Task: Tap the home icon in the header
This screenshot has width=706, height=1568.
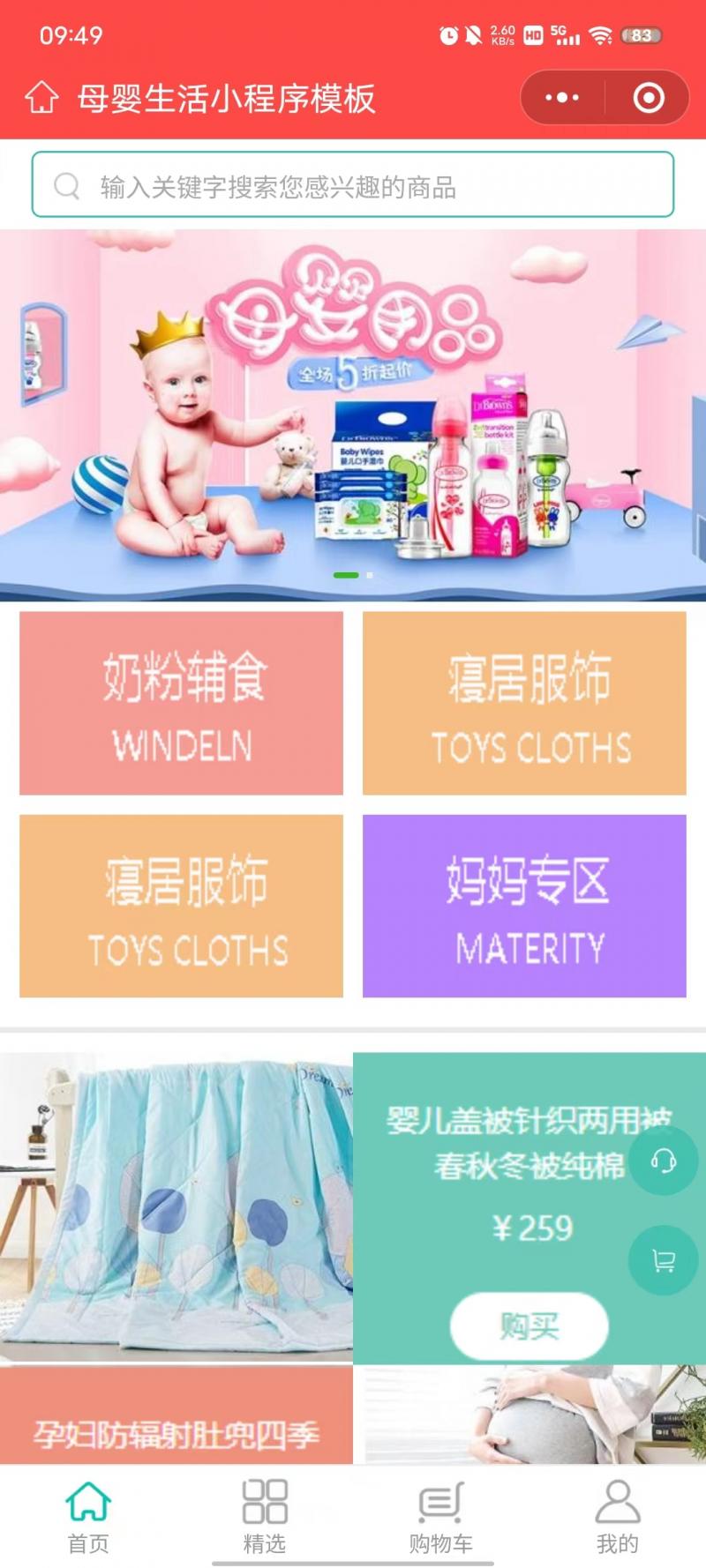Action: [x=41, y=98]
